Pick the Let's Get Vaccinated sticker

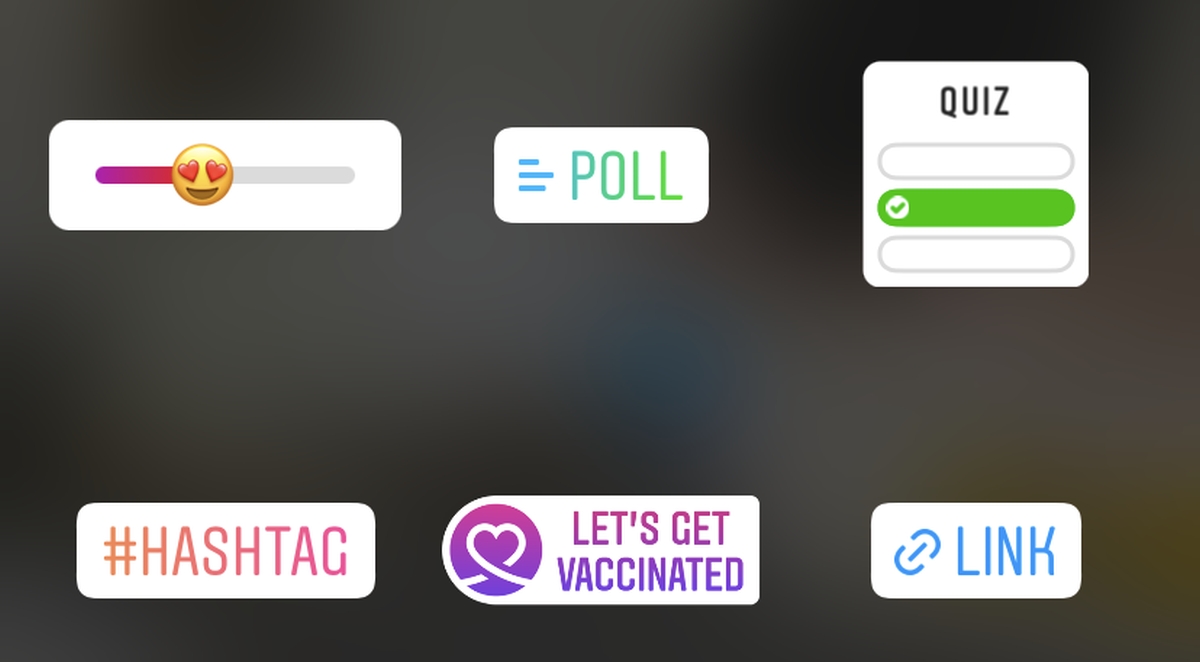click(601, 551)
